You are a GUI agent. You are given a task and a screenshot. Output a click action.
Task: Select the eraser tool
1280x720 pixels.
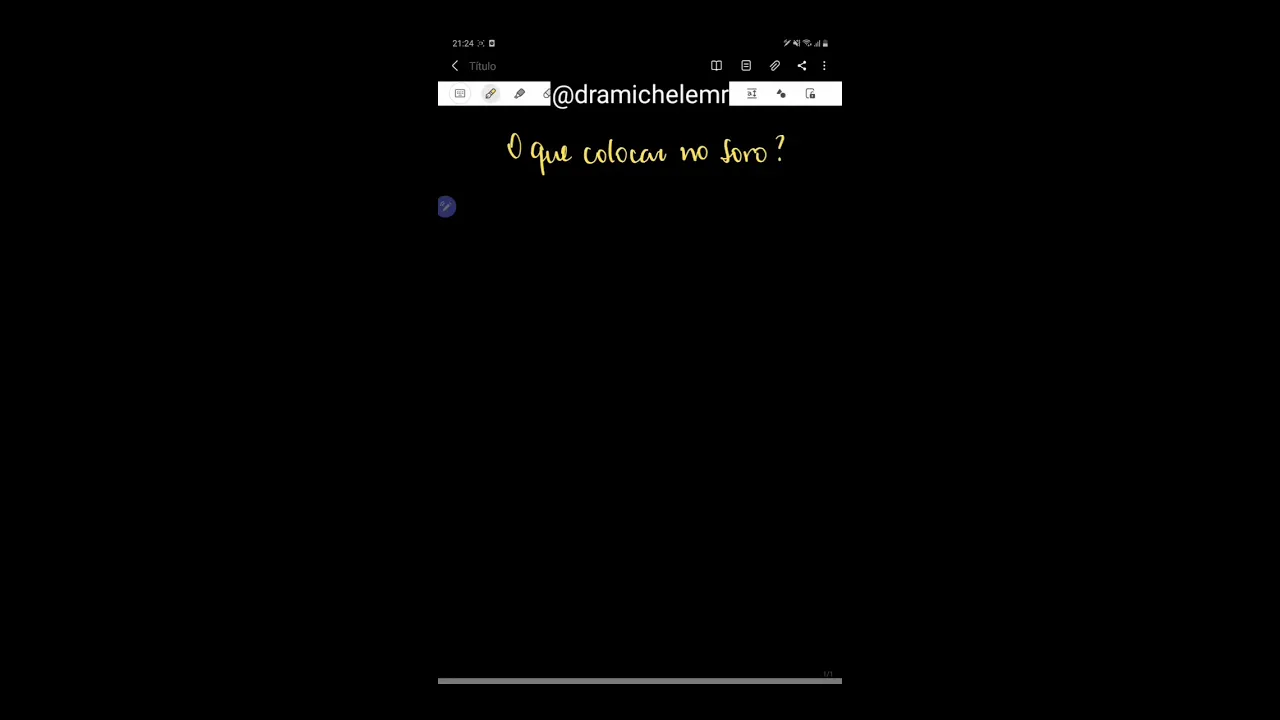pos(546,94)
